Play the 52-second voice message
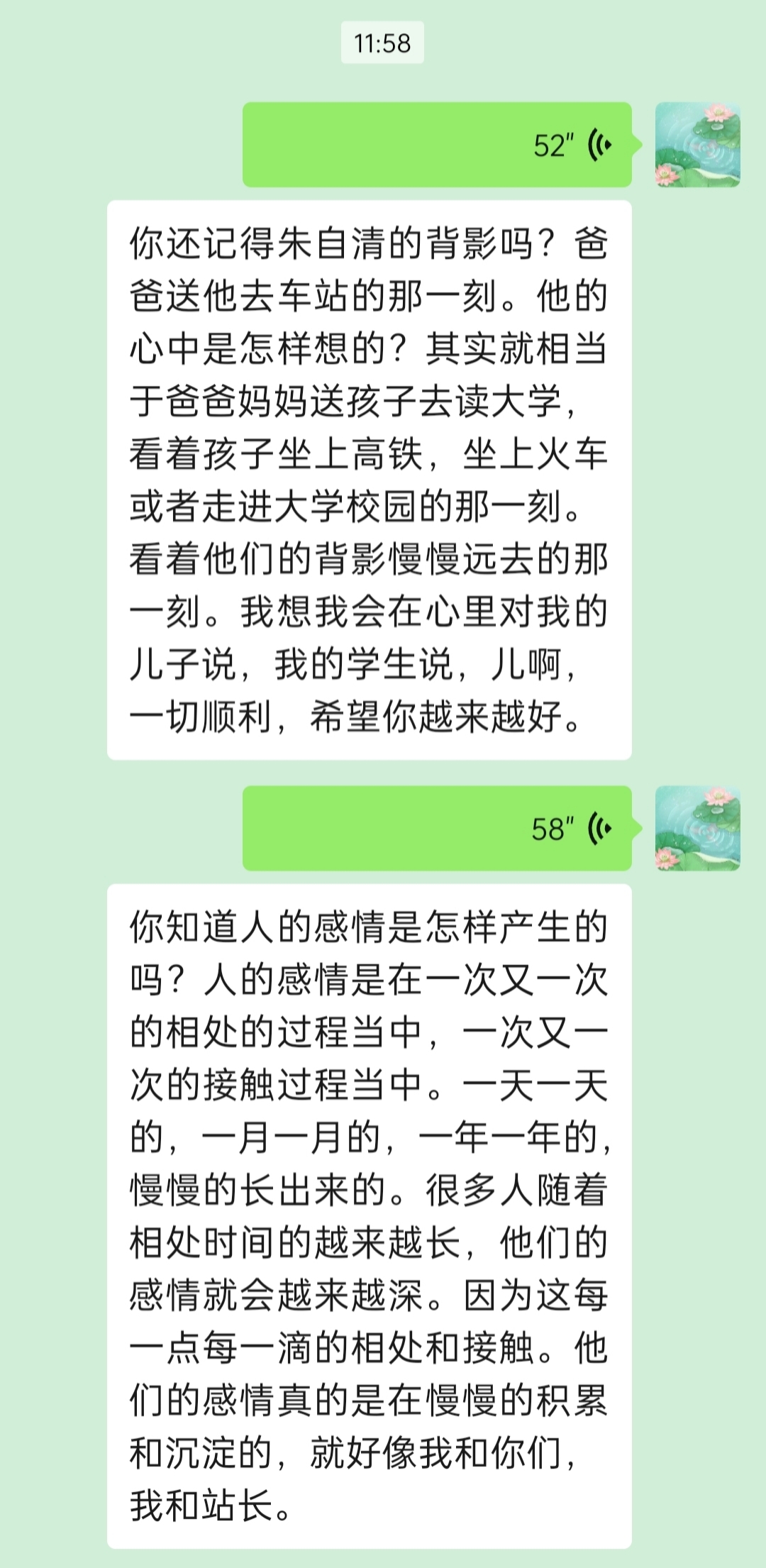 point(437,145)
